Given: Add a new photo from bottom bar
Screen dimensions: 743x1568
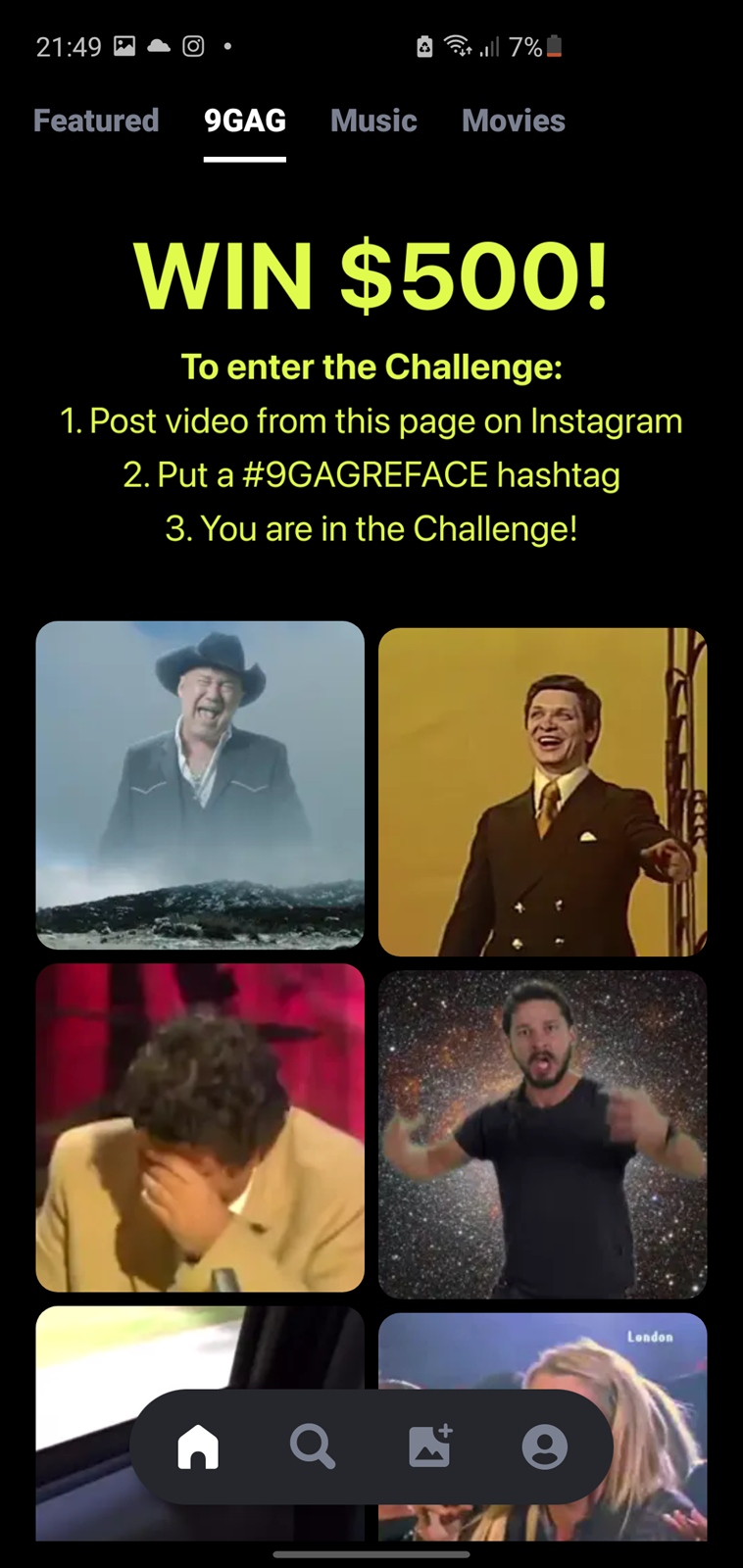Looking at the screenshot, I should point(430,1445).
